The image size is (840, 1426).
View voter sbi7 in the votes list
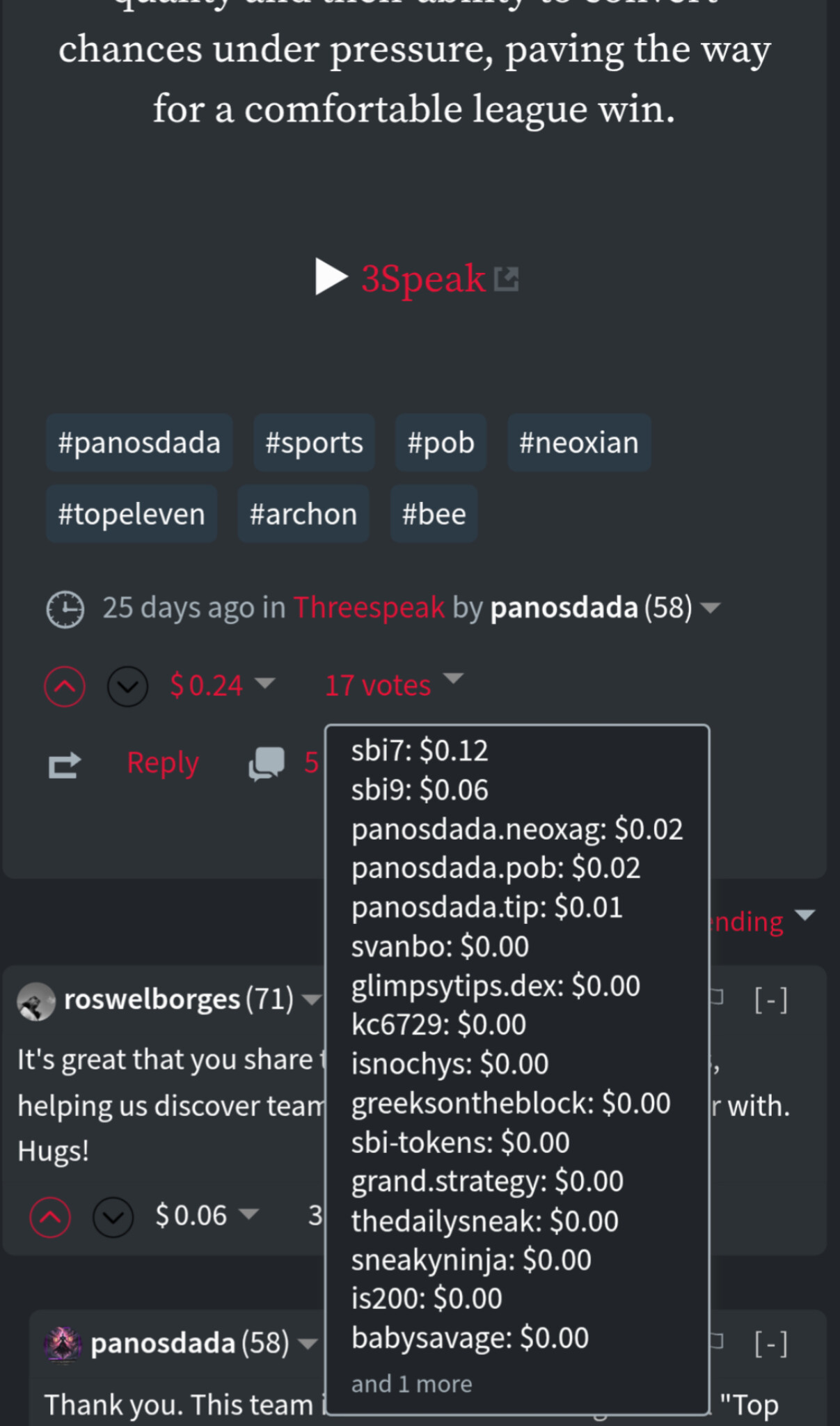pyautogui.click(x=381, y=751)
